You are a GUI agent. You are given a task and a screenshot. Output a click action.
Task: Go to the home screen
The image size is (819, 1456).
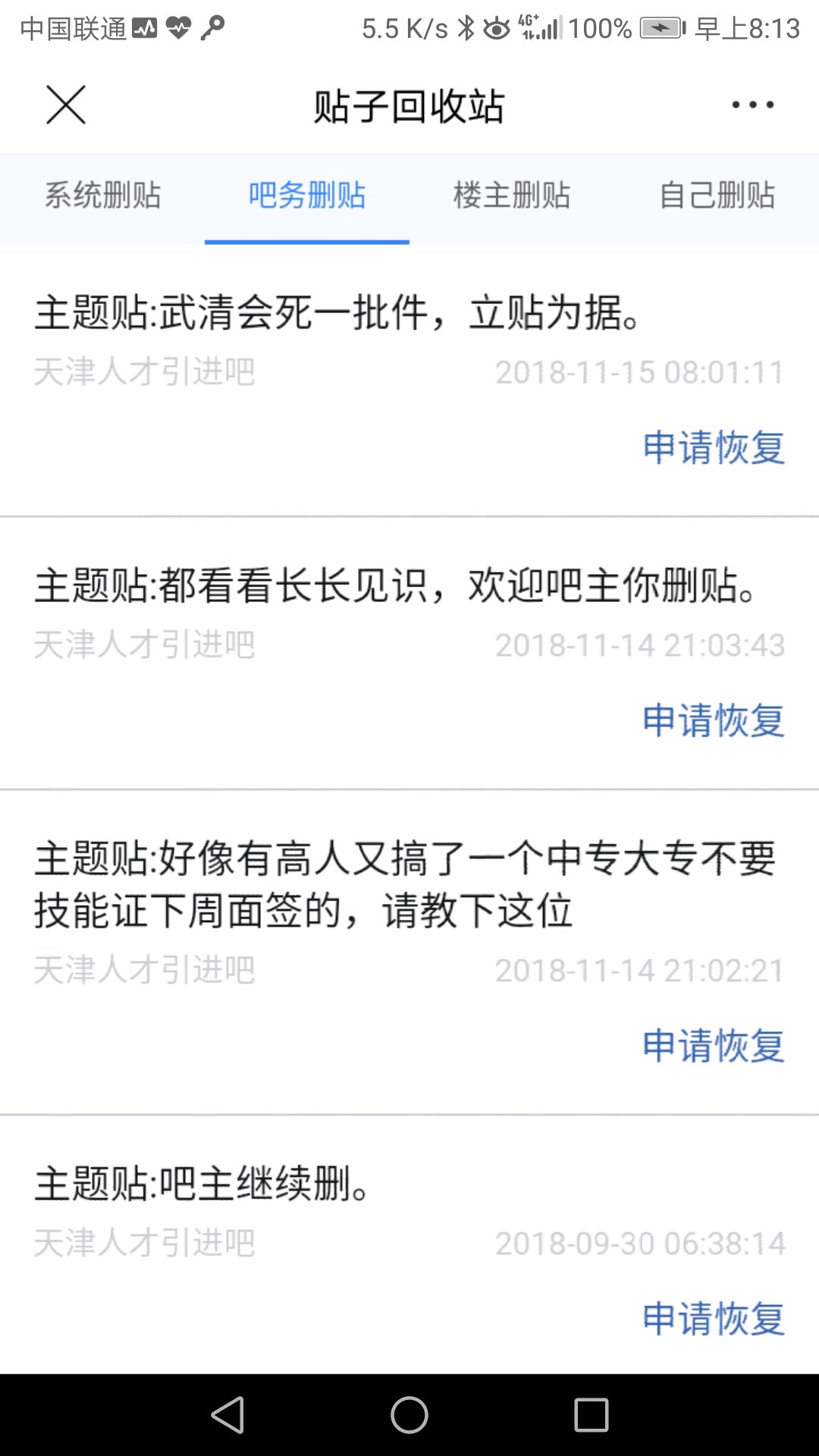(x=409, y=1415)
